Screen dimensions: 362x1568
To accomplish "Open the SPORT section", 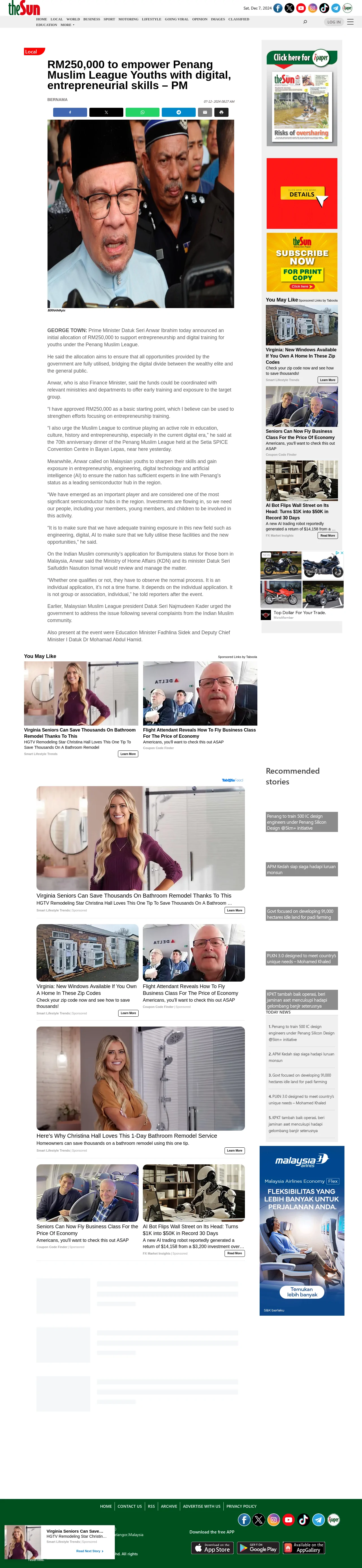I will [109, 19].
